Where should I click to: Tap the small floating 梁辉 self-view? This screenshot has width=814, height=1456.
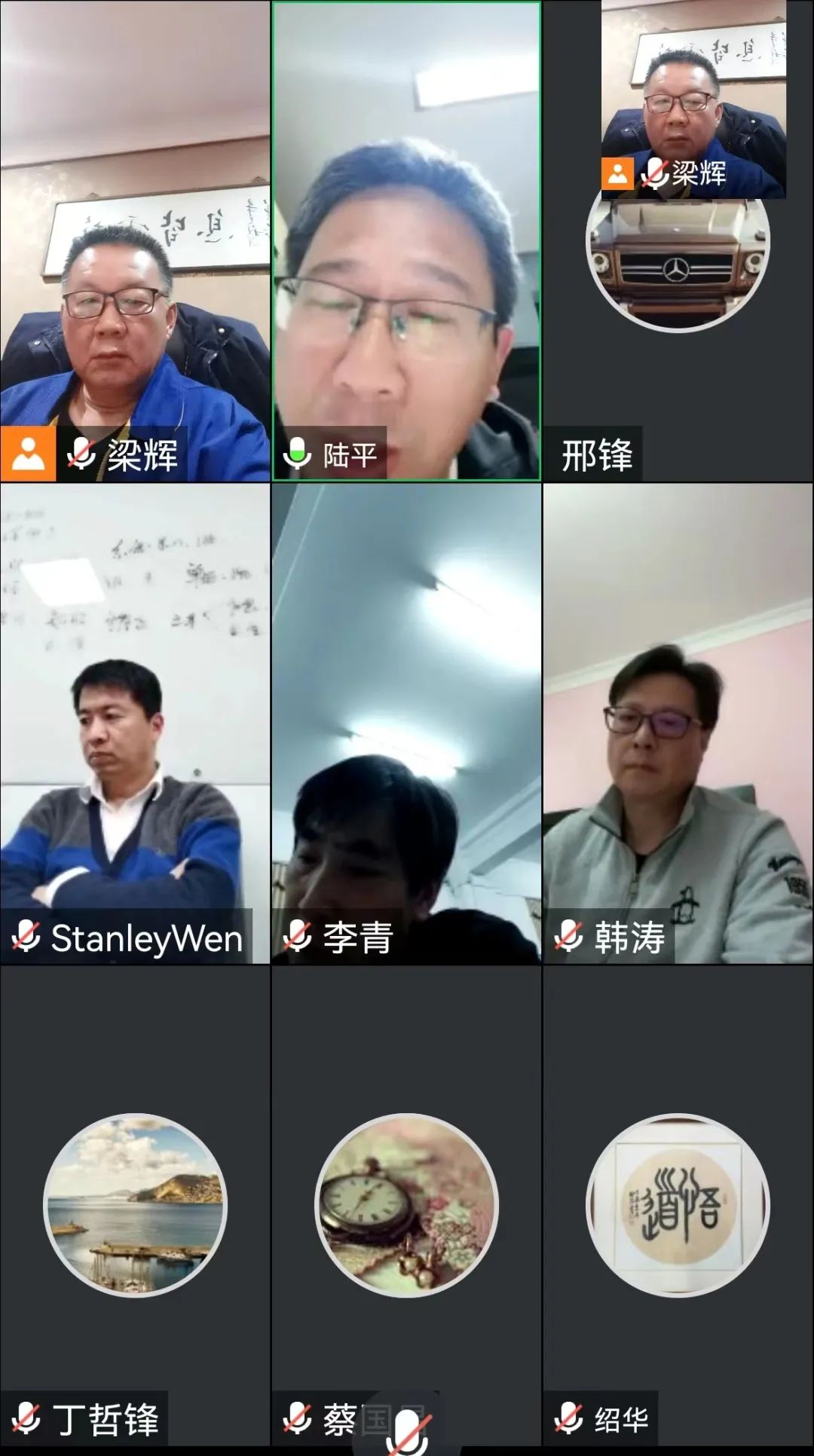tap(693, 98)
